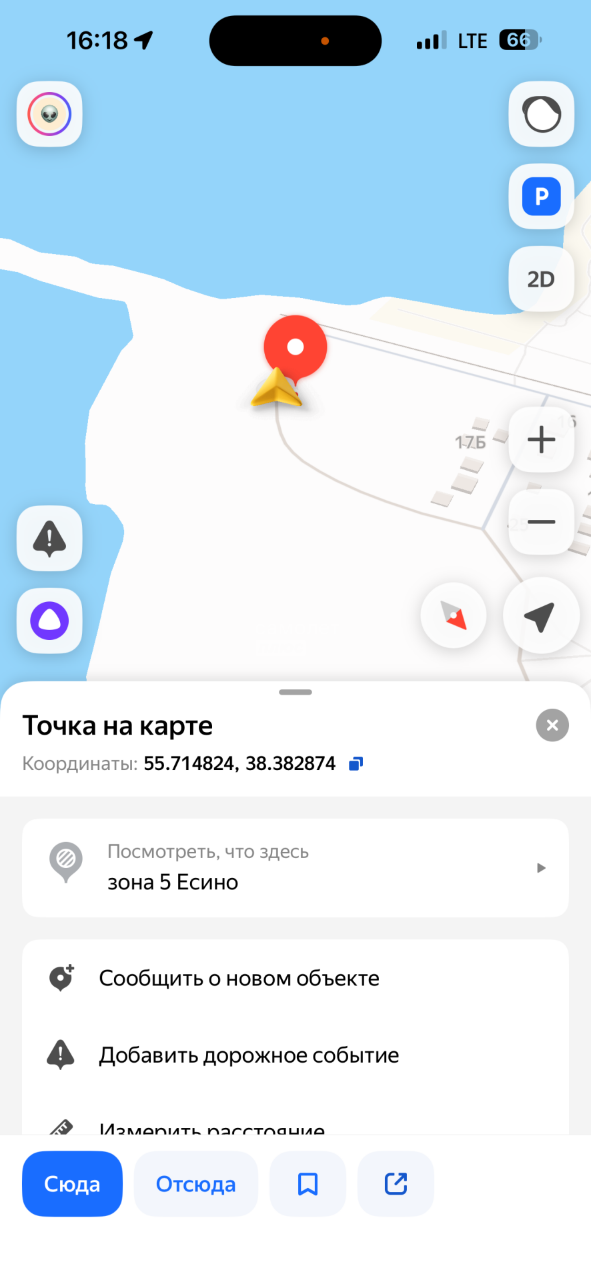Tap the Отсюда button
This screenshot has height=1280, width=591.
tap(196, 1184)
